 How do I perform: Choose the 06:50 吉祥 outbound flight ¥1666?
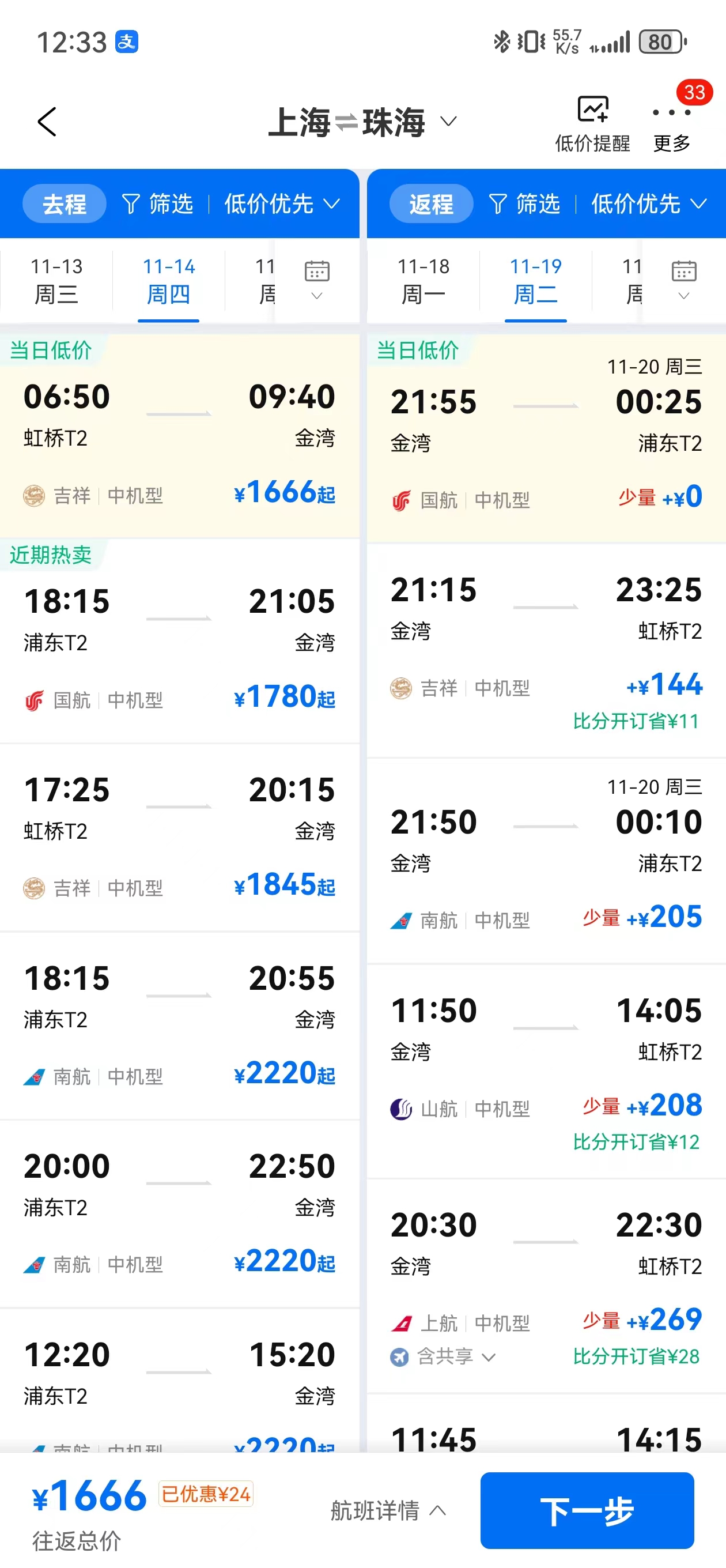coord(180,436)
